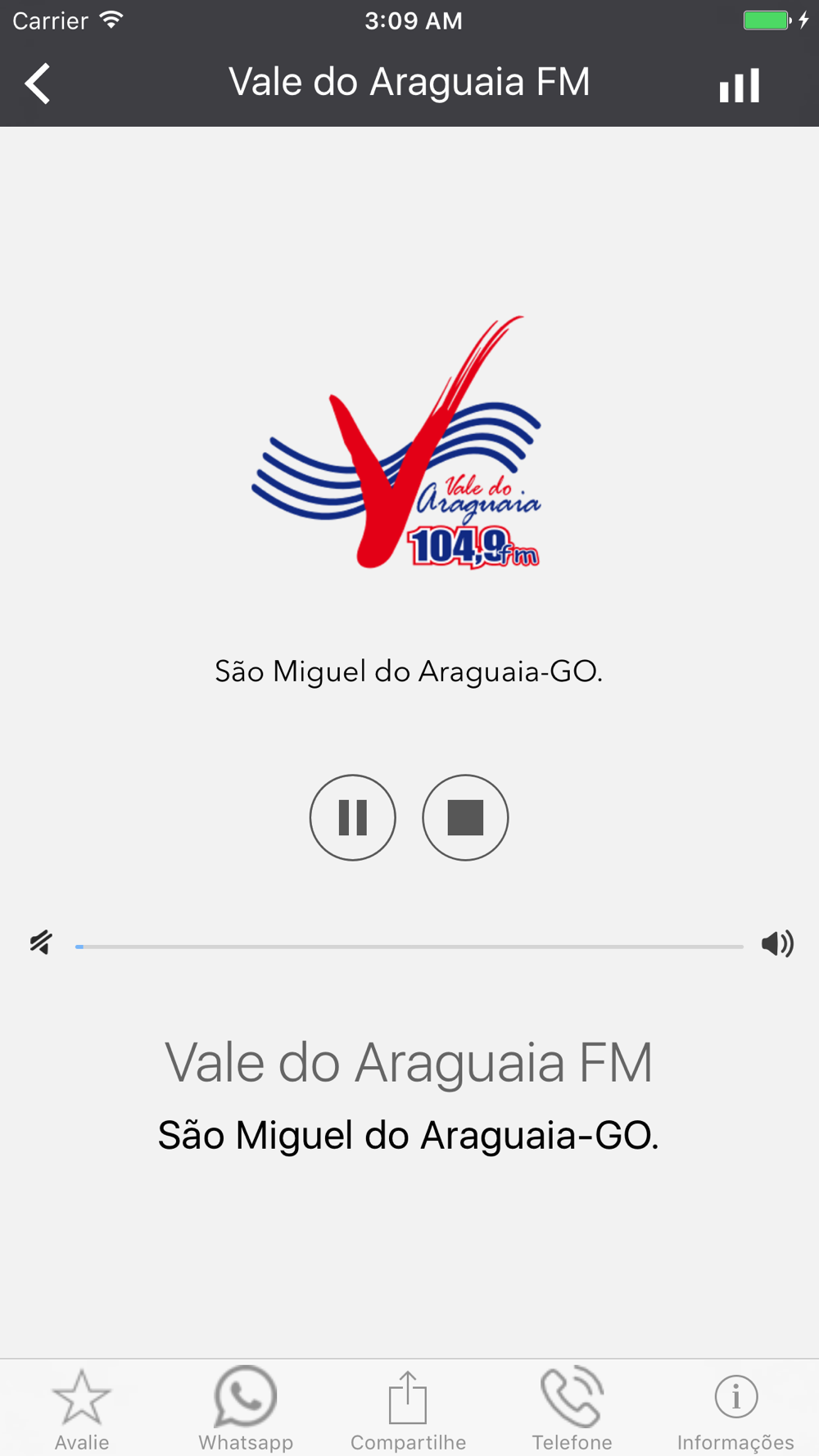Image resolution: width=819 pixels, height=1456 pixels.
Task: Go back using the top arrow
Action: pos(38,84)
